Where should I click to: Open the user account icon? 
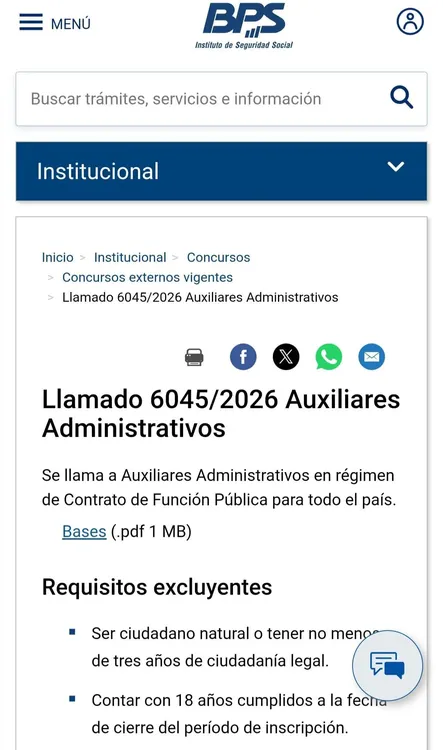(410, 22)
